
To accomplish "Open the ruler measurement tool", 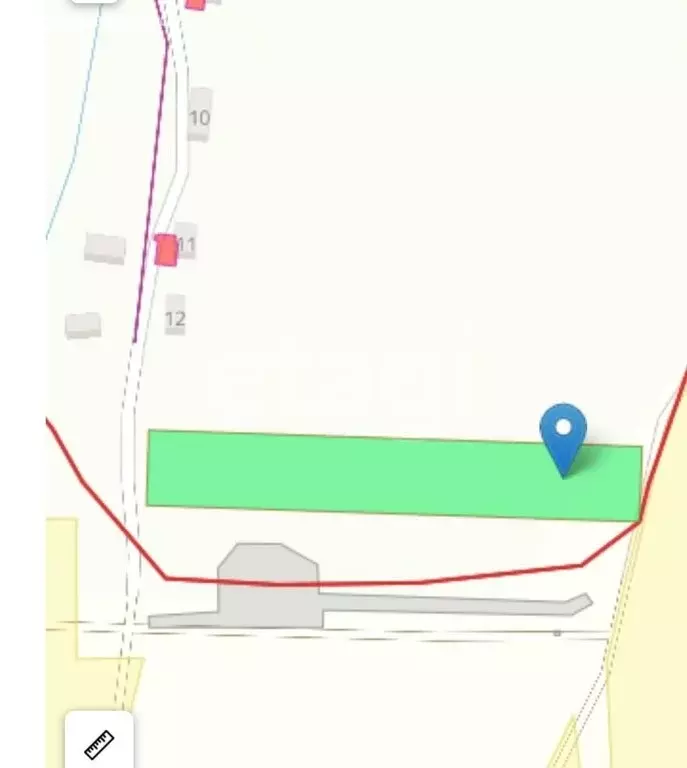I will click(99, 743).
